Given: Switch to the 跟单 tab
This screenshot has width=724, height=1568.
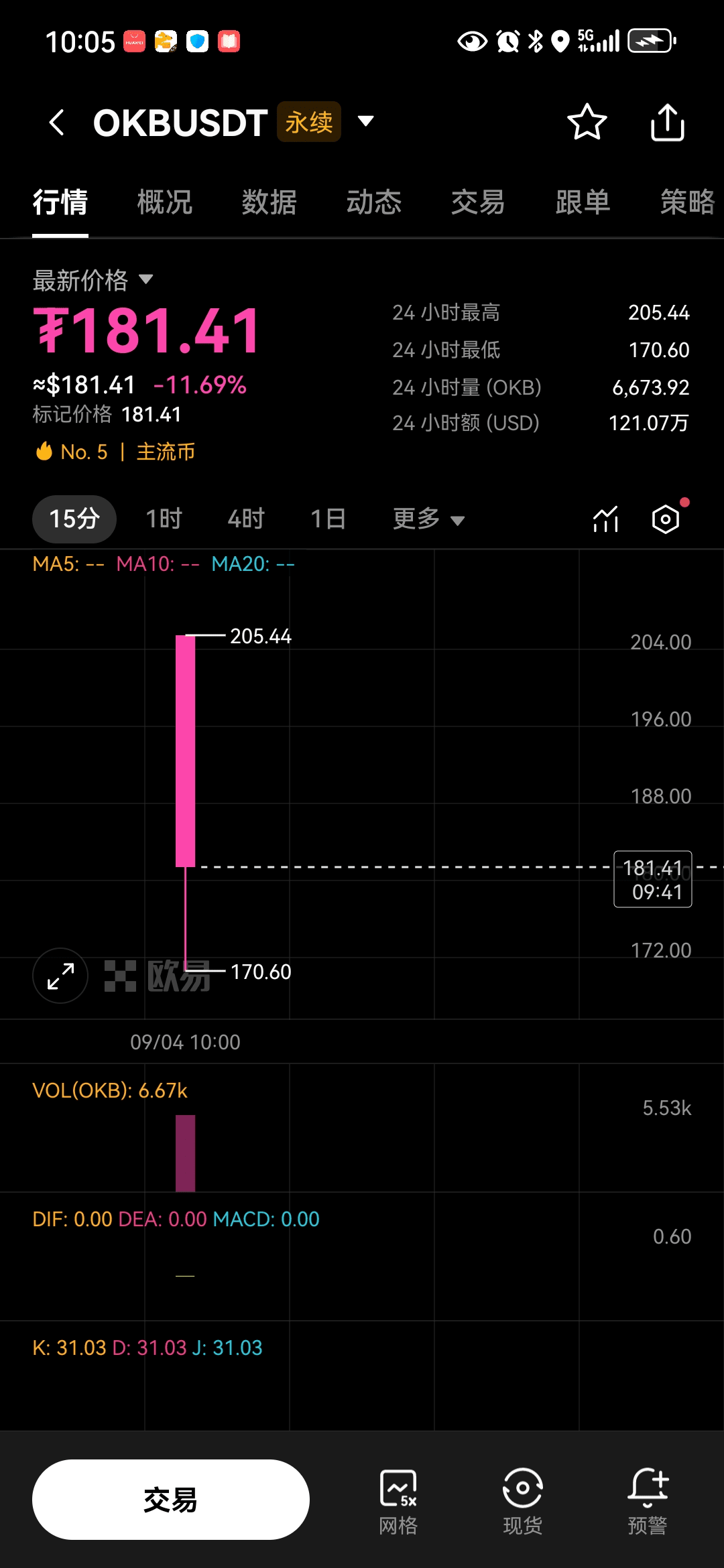Looking at the screenshot, I should pyautogui.click(x=583, y=202).
